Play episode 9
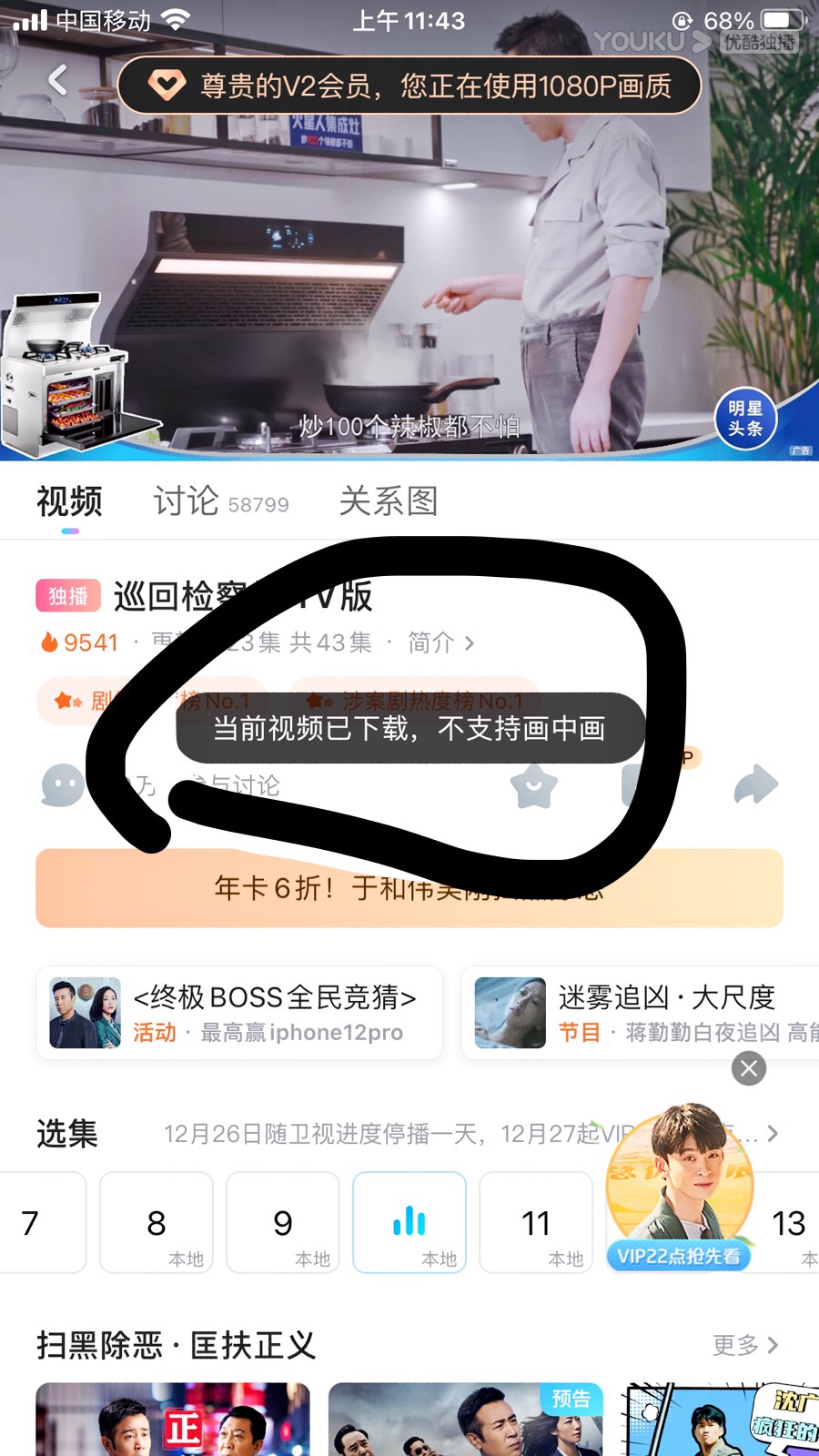The image size is (819, 1456). pyautogui.click(x=283, y=1222)
